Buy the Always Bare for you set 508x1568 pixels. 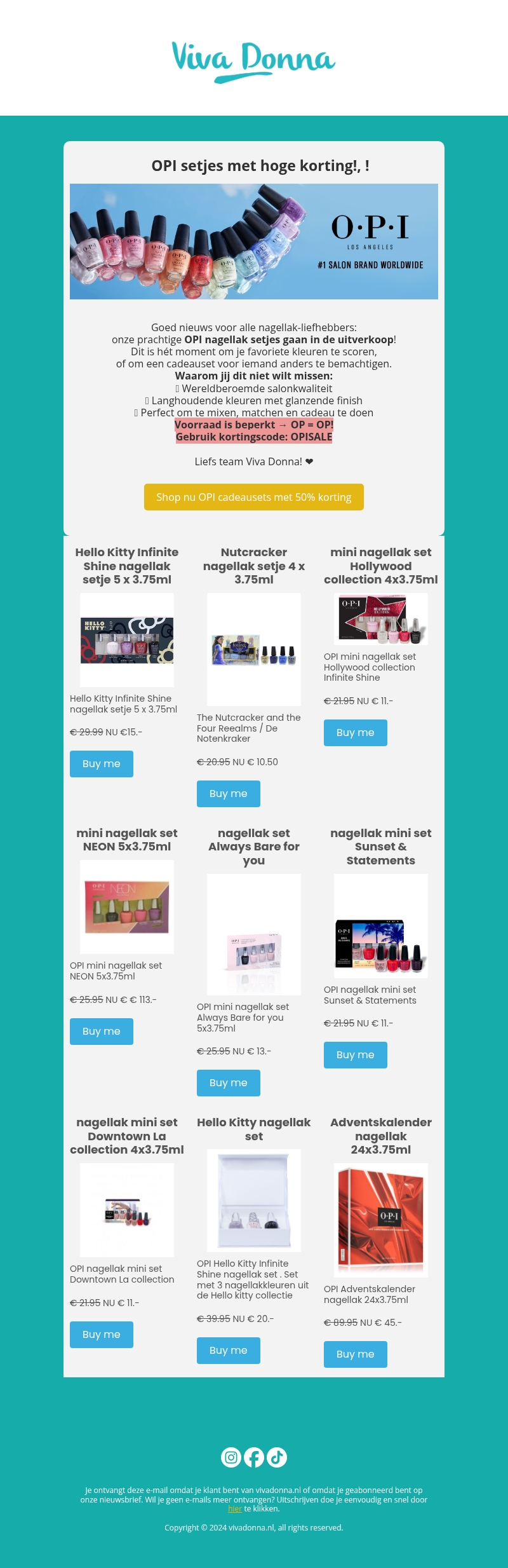pyautogui.click(x=229, y=1082)
